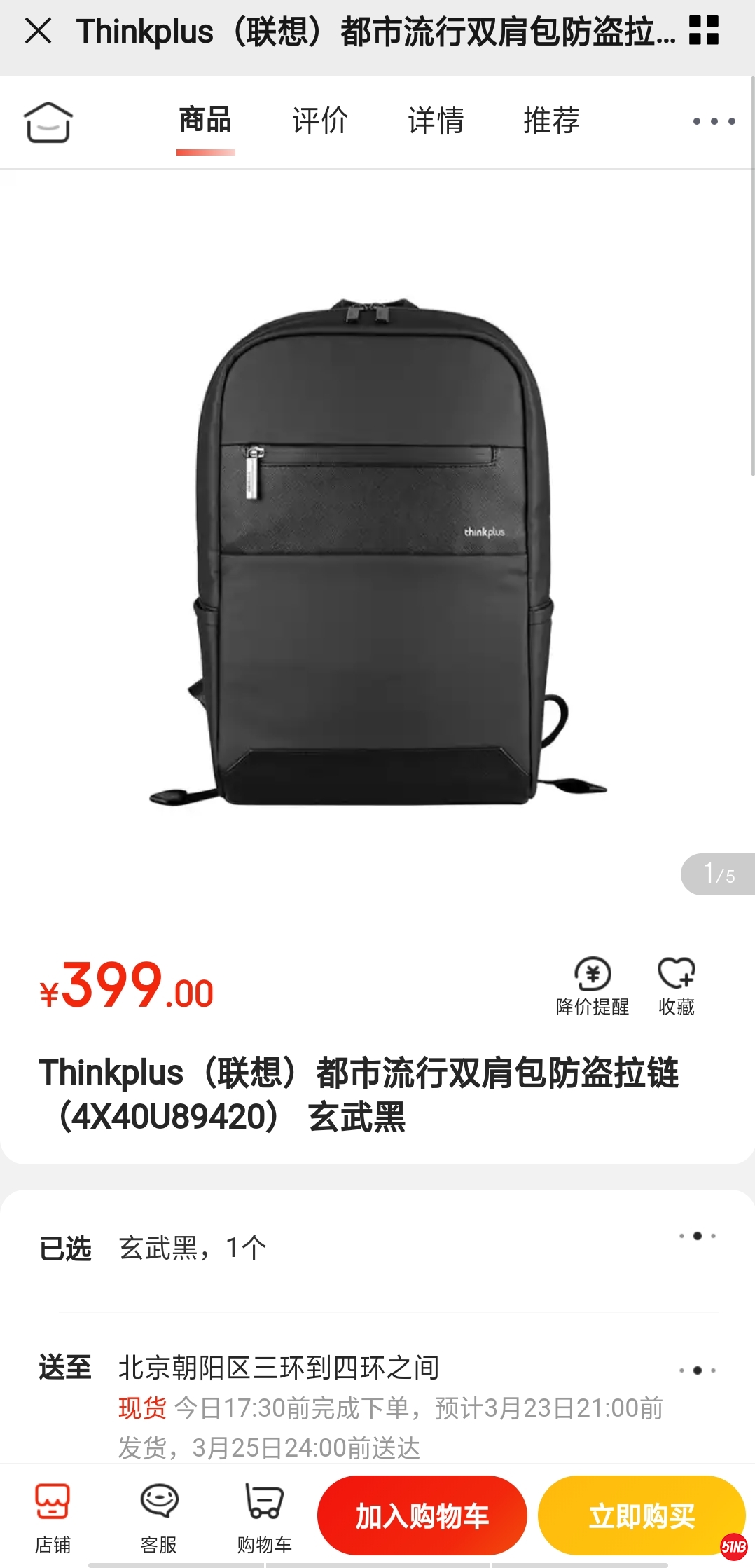This screenshot has width=755, height=1568.
Task: Open 已选 玄武黑 option selector
Action: 378,1249
